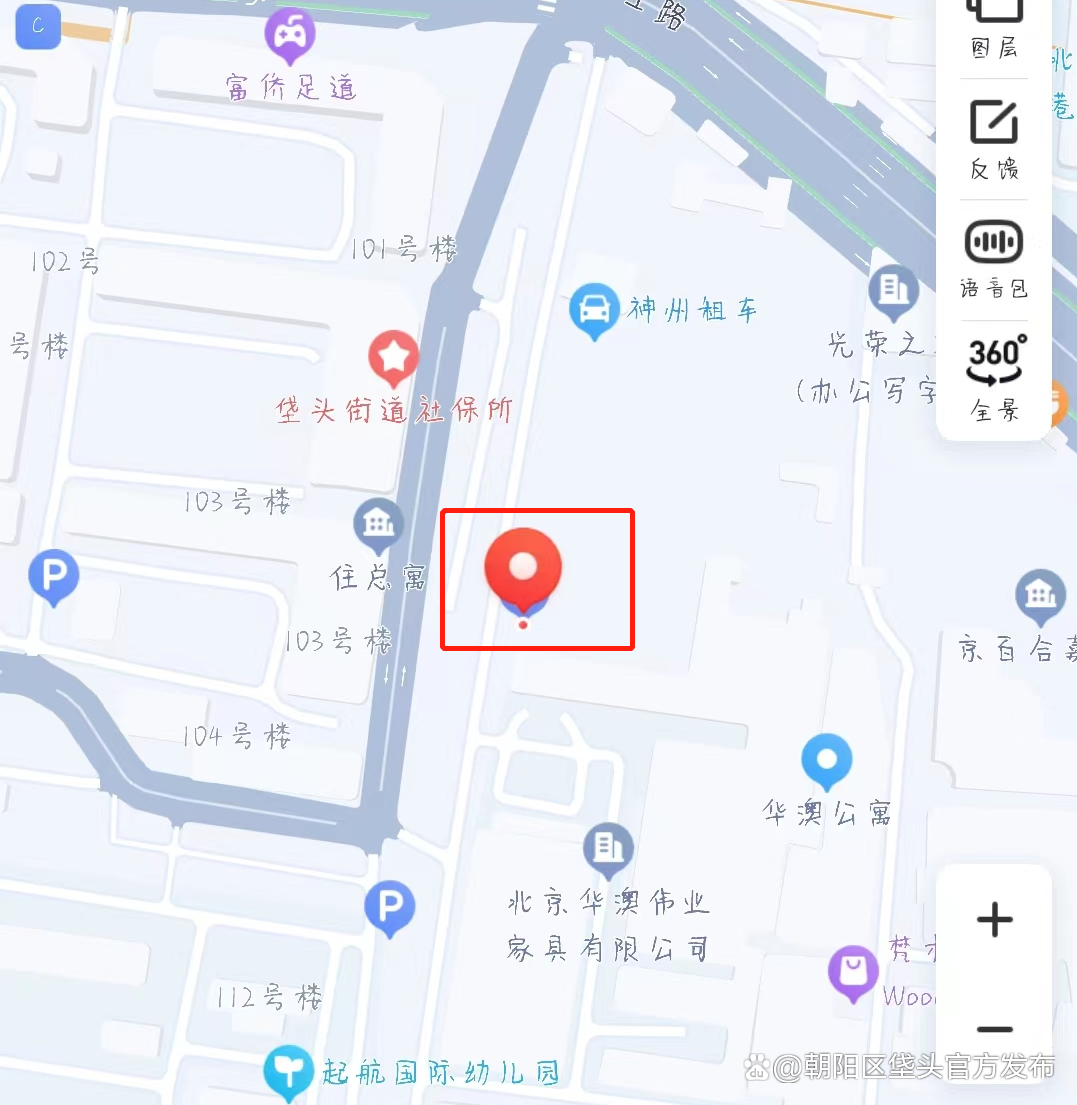Open the 图层 map layers option
The image size is (1077, 1105).
click(x=994, y=25)
